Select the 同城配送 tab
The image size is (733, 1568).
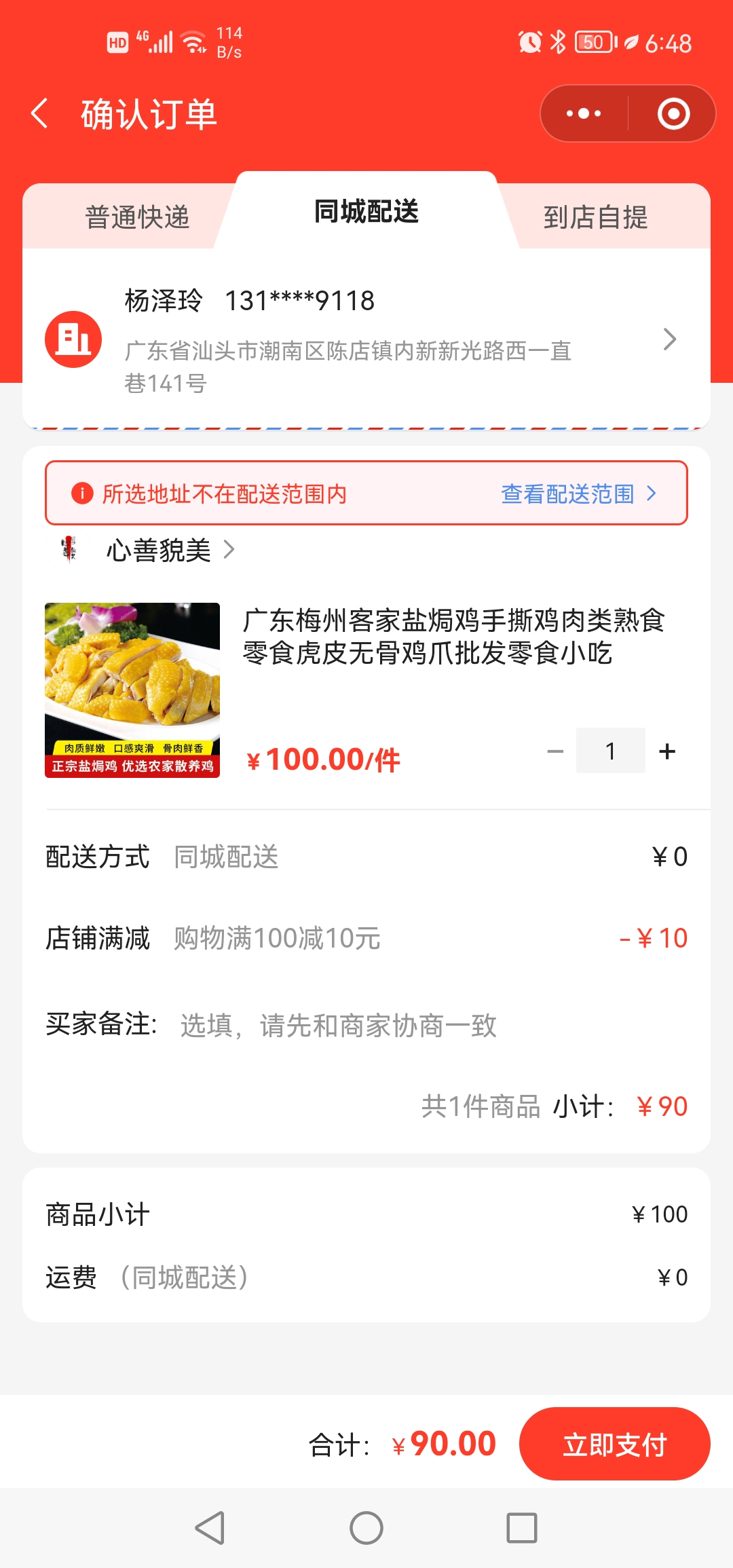point(366,212)
